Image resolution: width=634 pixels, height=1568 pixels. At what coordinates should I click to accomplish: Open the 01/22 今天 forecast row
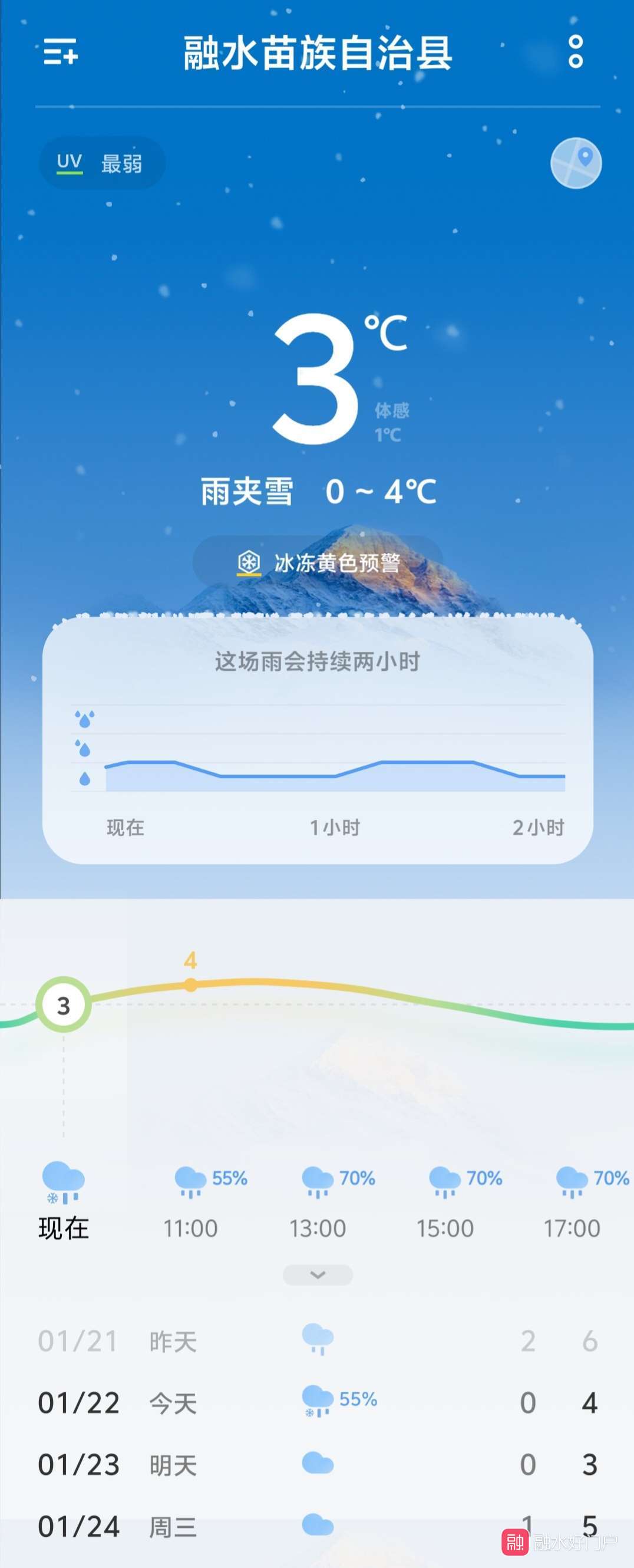pos(317,1402)
